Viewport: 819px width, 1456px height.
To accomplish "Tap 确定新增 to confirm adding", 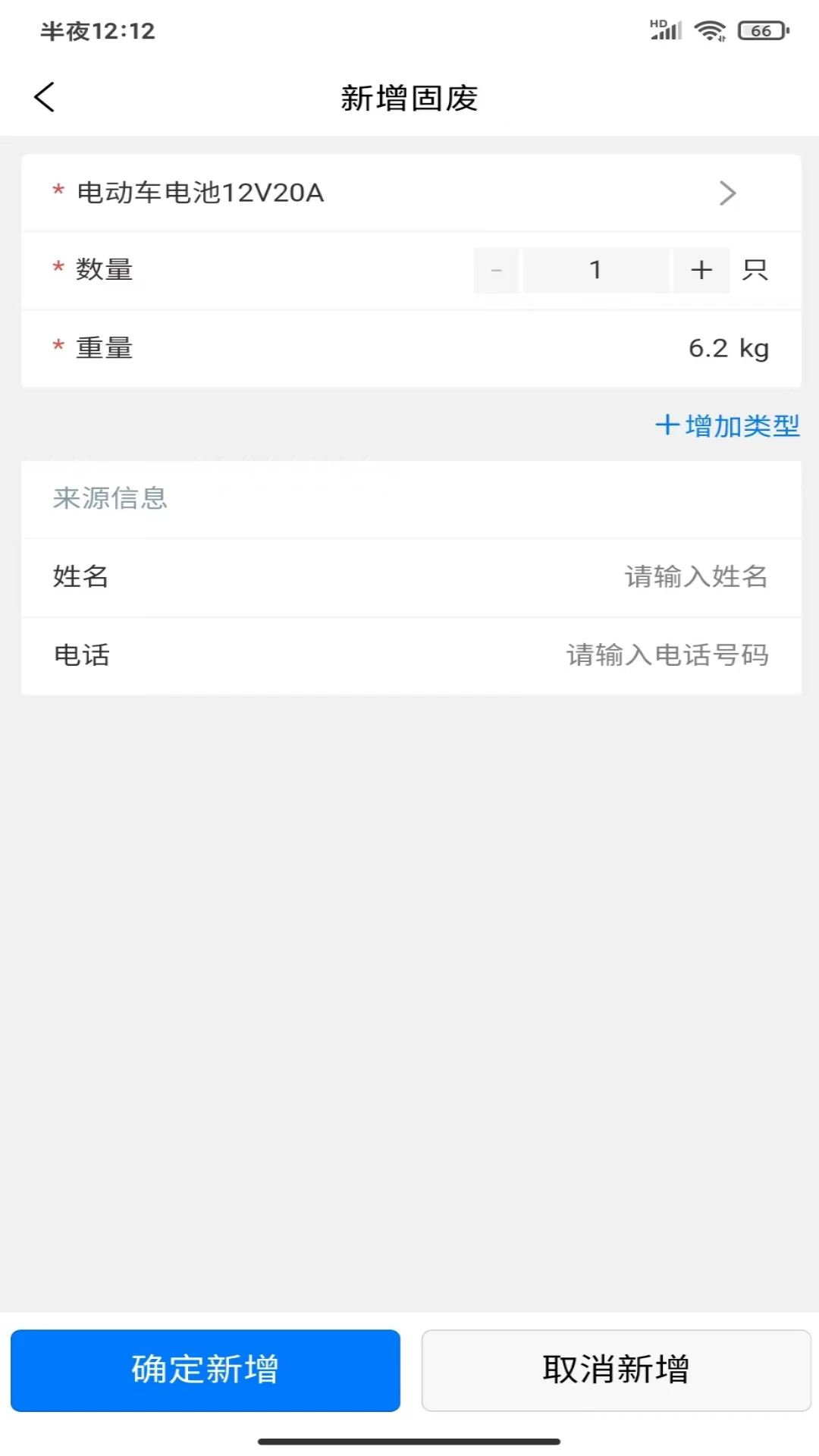I will pos(205,1370).
